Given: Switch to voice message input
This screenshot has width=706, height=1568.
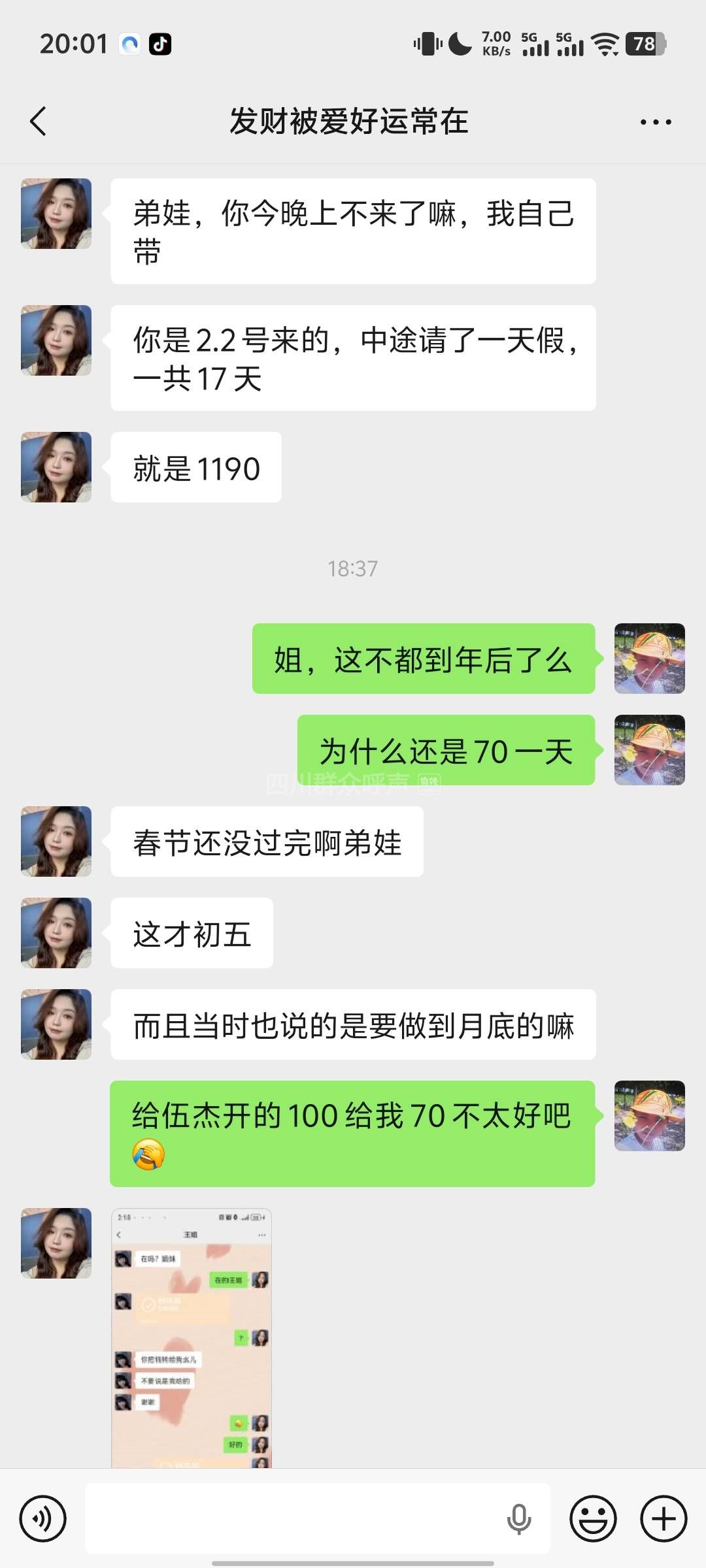Looking at the screenshot, I should click(x=43, y=1519).
